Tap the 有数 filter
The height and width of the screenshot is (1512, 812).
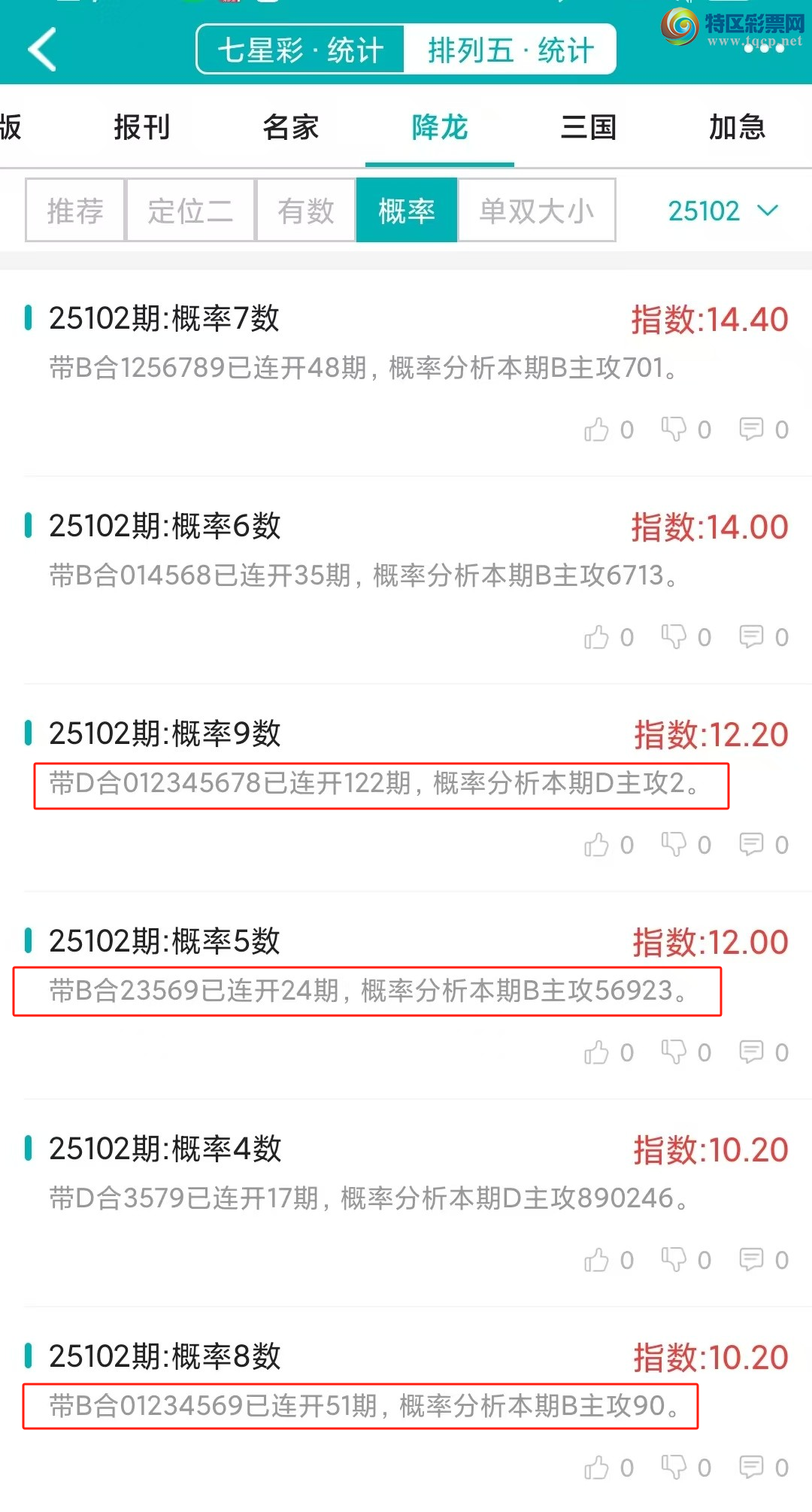tap(305, 211)
